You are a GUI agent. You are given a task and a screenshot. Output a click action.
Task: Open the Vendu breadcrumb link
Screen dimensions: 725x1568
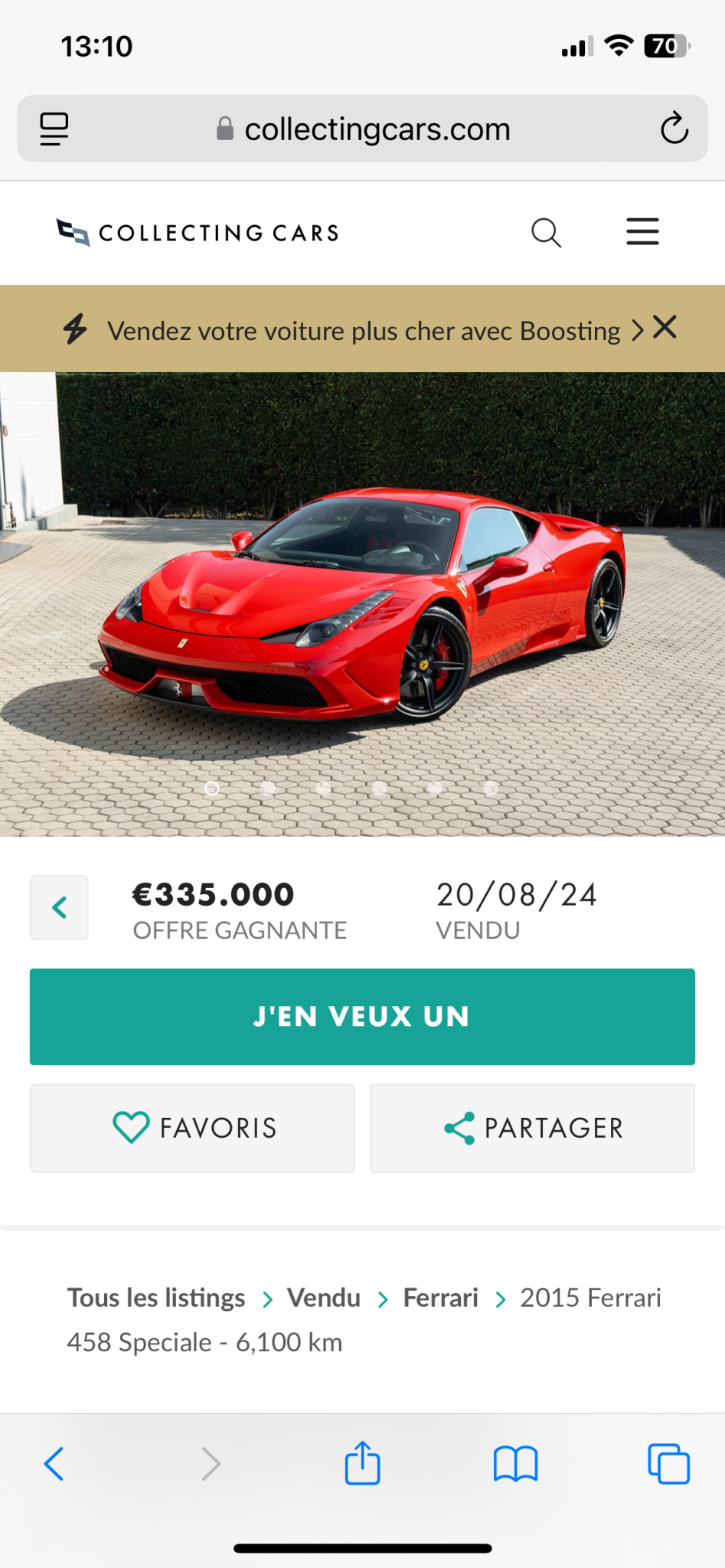[x=324, y=1298]
